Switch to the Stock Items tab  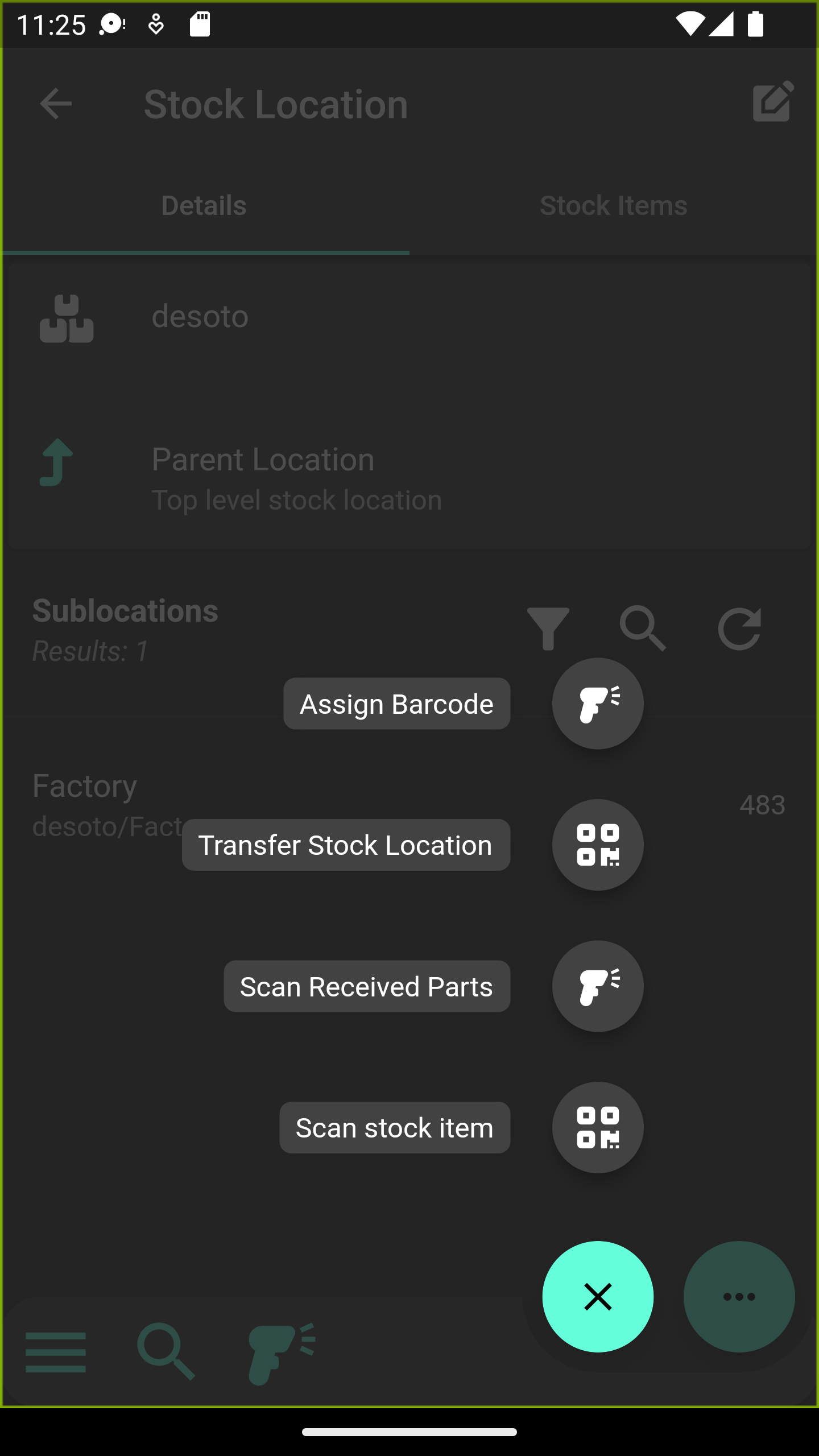point(614,205)
